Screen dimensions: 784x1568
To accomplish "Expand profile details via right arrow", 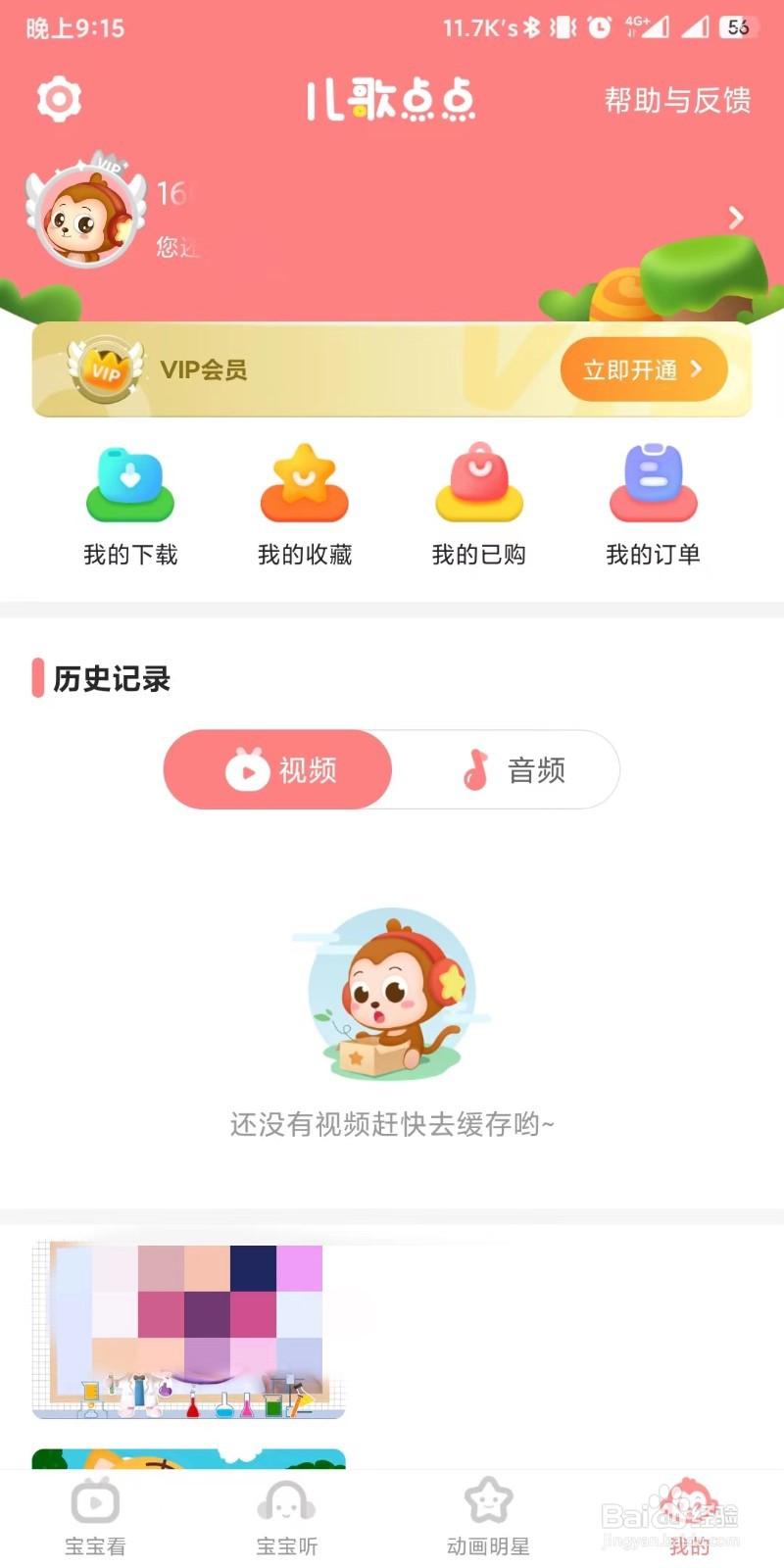I will [x=736, y=218].
